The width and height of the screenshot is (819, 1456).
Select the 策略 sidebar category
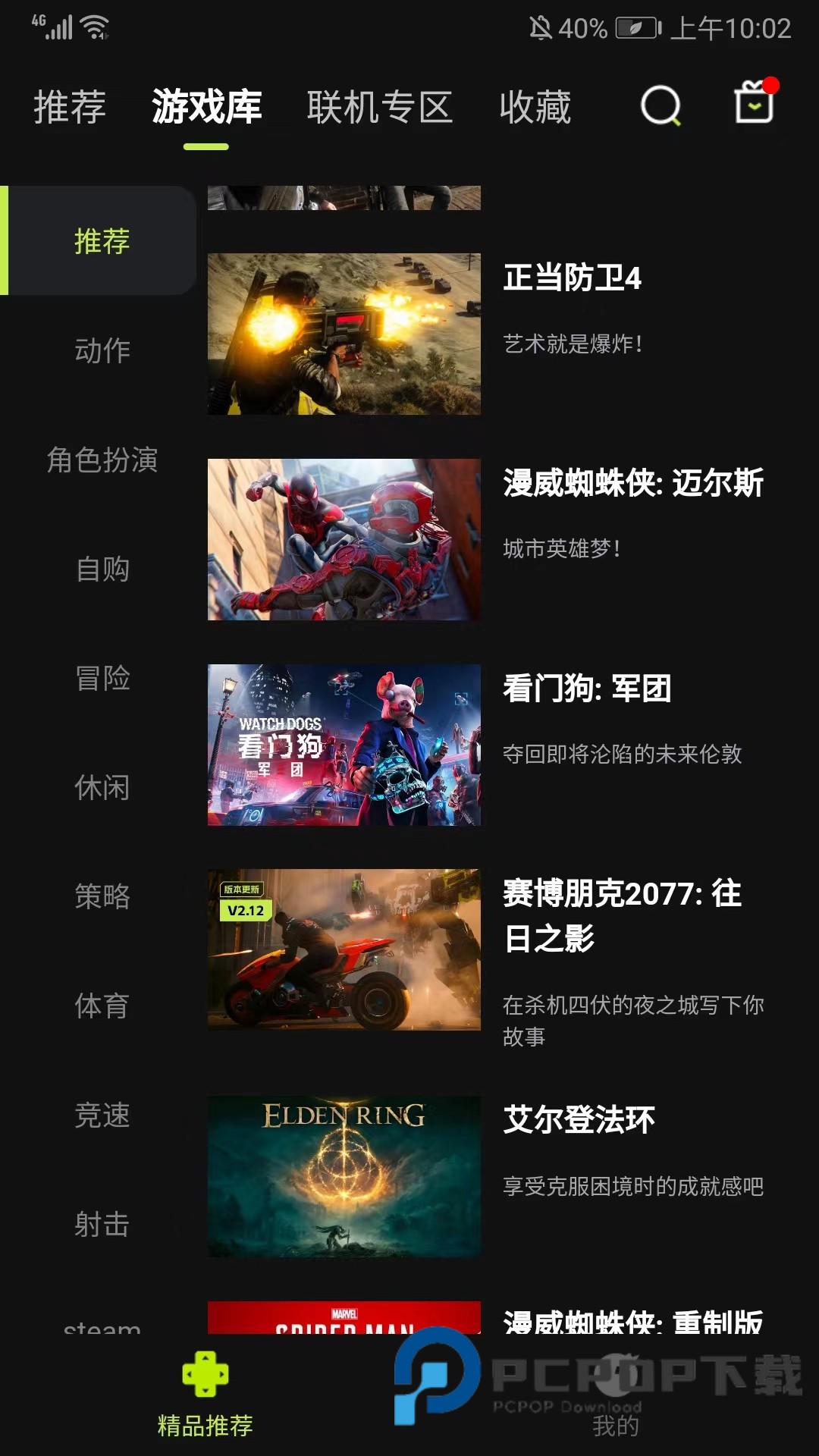point(101,898)
